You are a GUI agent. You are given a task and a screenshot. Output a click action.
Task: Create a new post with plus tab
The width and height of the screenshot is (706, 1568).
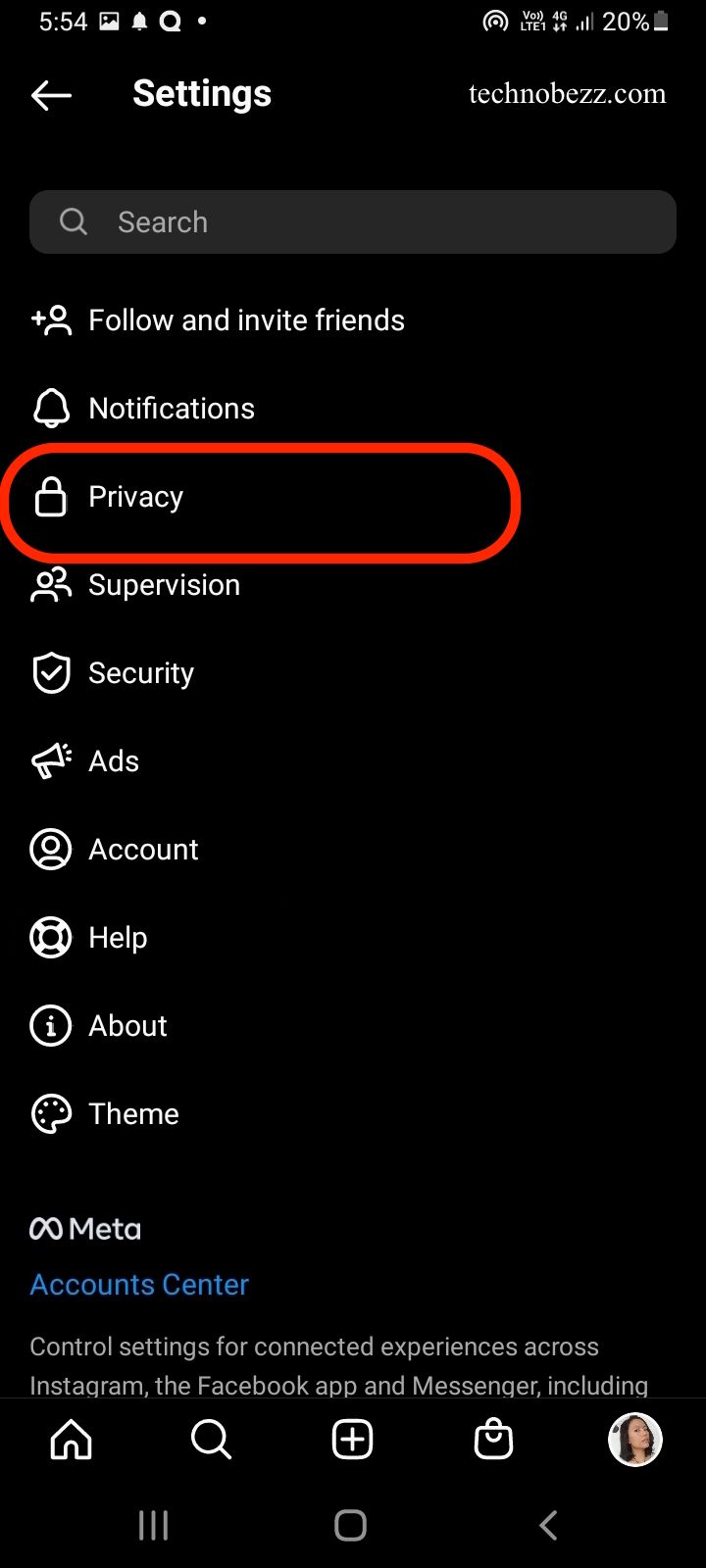point(353,1440)
